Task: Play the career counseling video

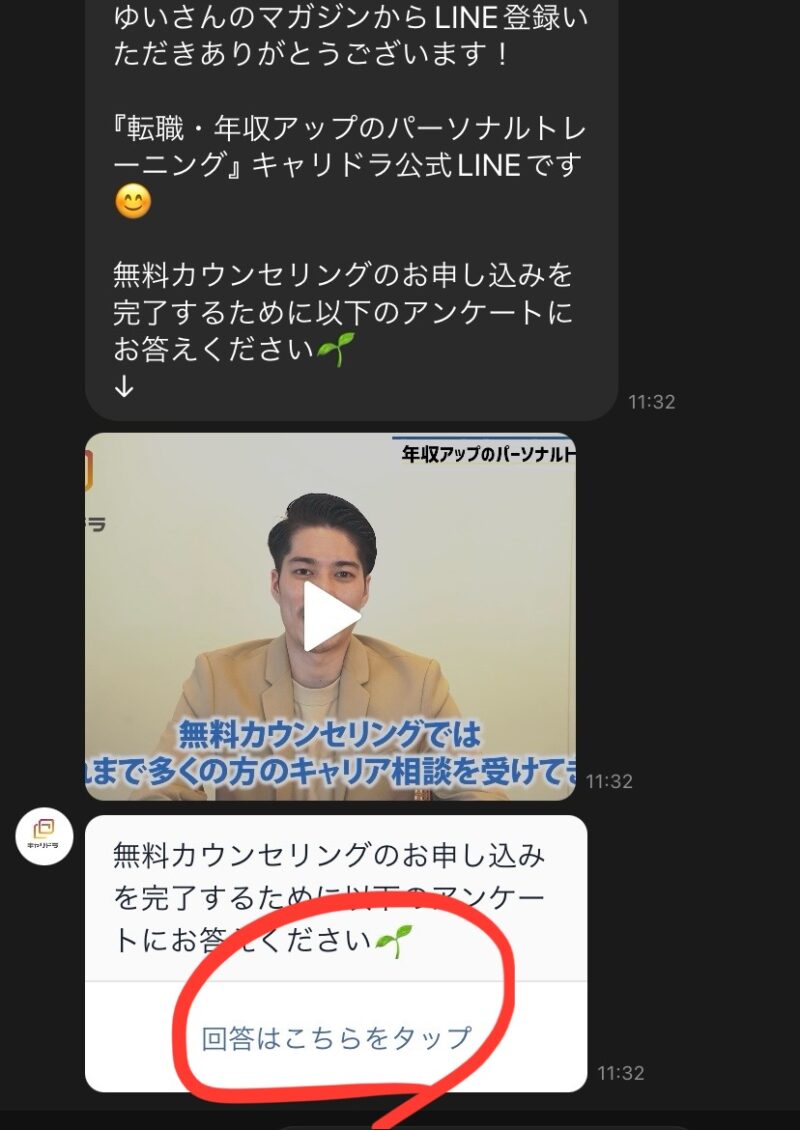Action: point(330,617)
